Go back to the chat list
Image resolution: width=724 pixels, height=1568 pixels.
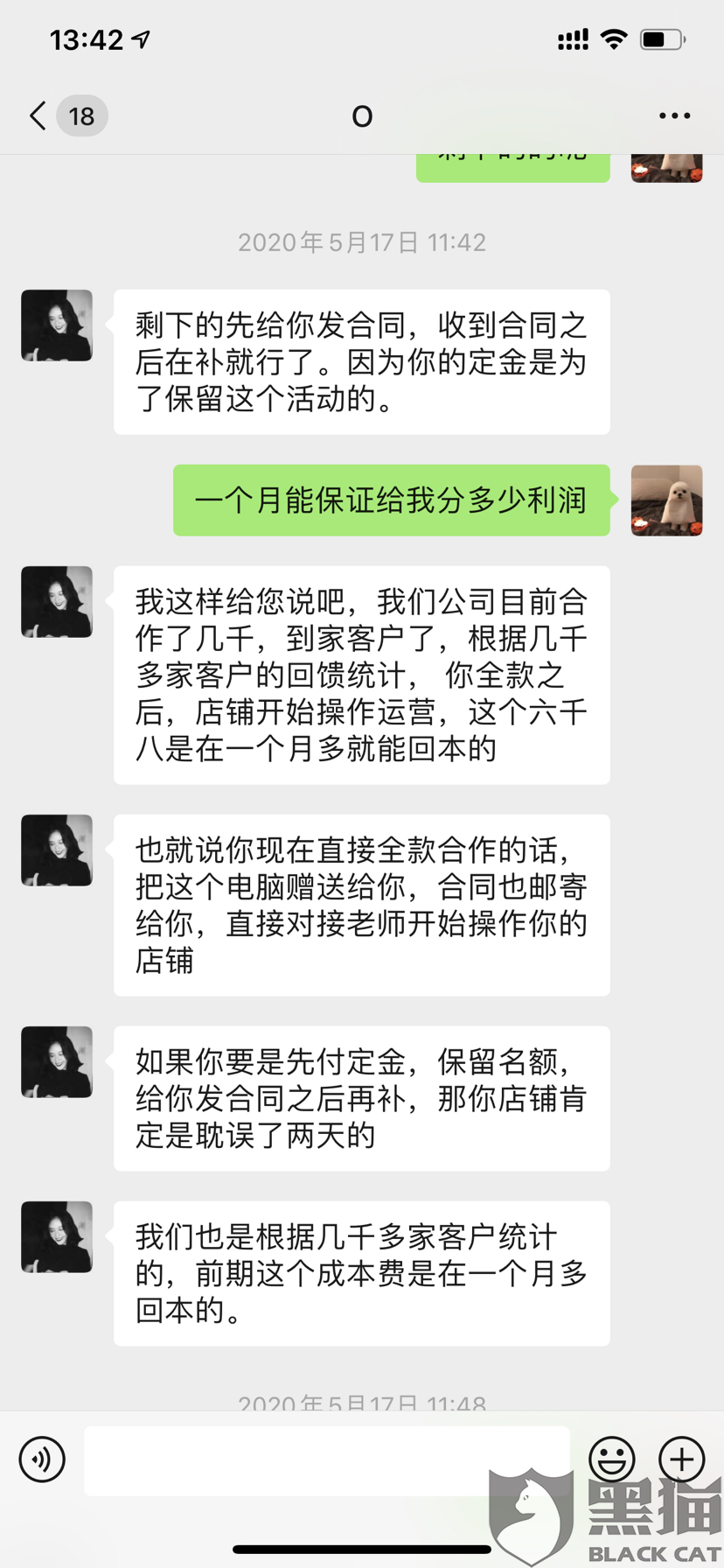point(38,115)
